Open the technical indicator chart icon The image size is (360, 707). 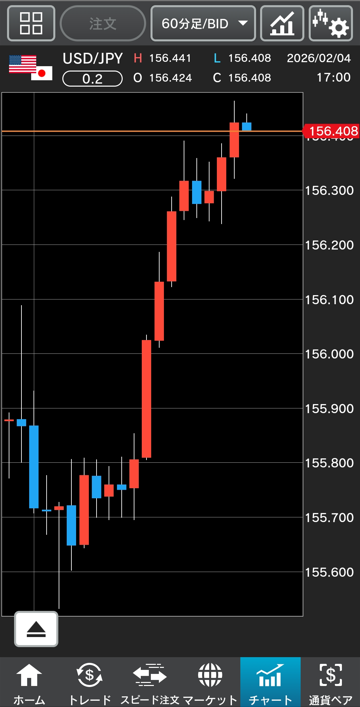click(282, 23)
